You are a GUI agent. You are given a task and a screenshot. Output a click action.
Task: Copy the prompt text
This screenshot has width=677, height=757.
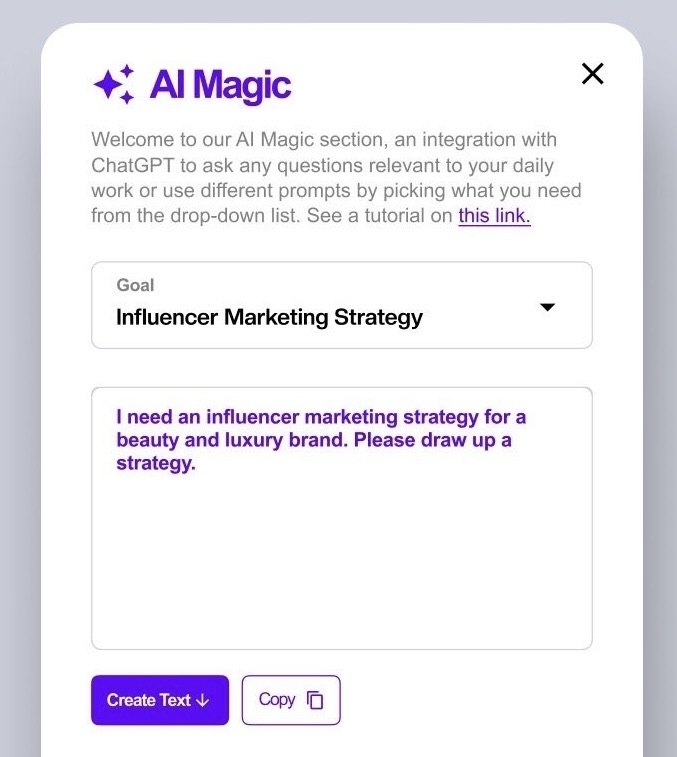pyautogui.click(x=291, y=700)
